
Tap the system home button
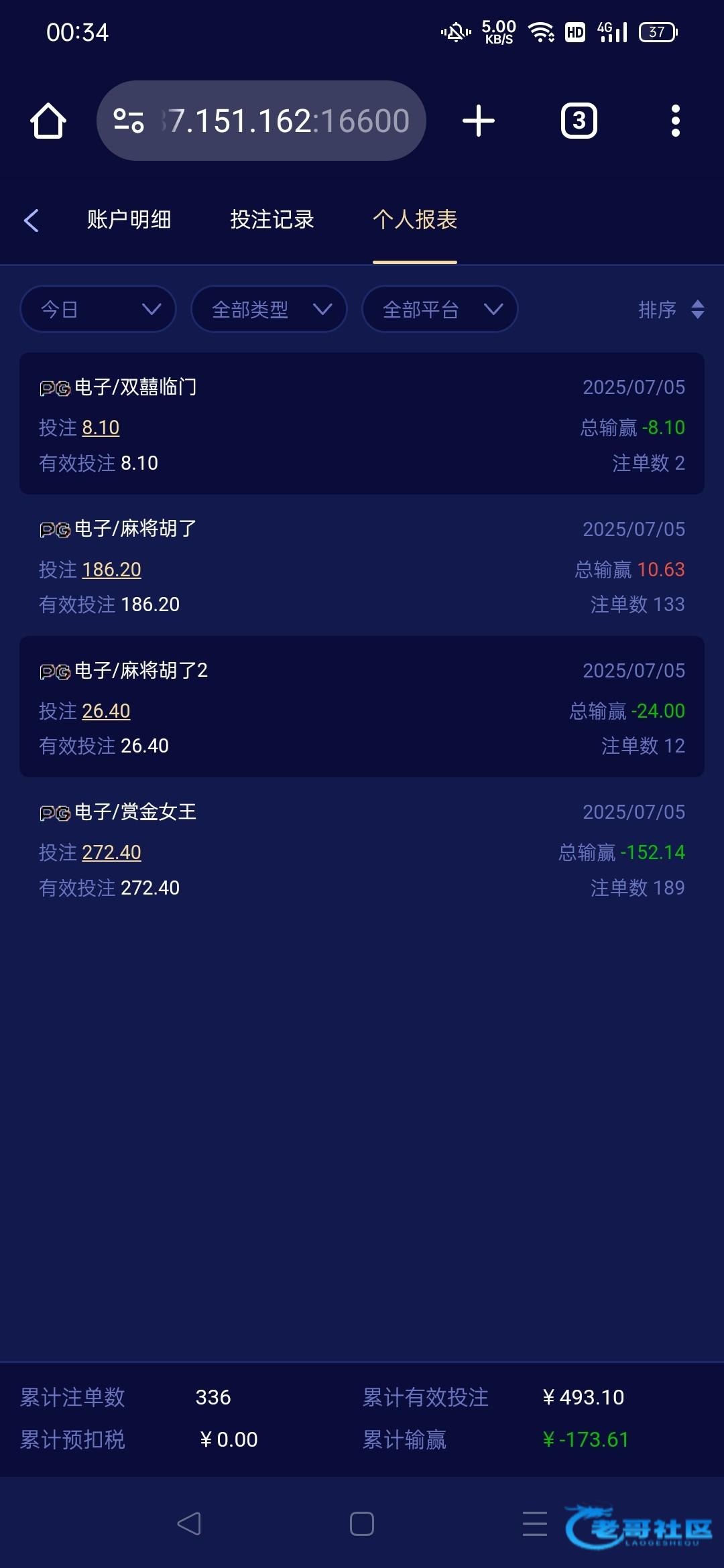[x=362, y=1524]
